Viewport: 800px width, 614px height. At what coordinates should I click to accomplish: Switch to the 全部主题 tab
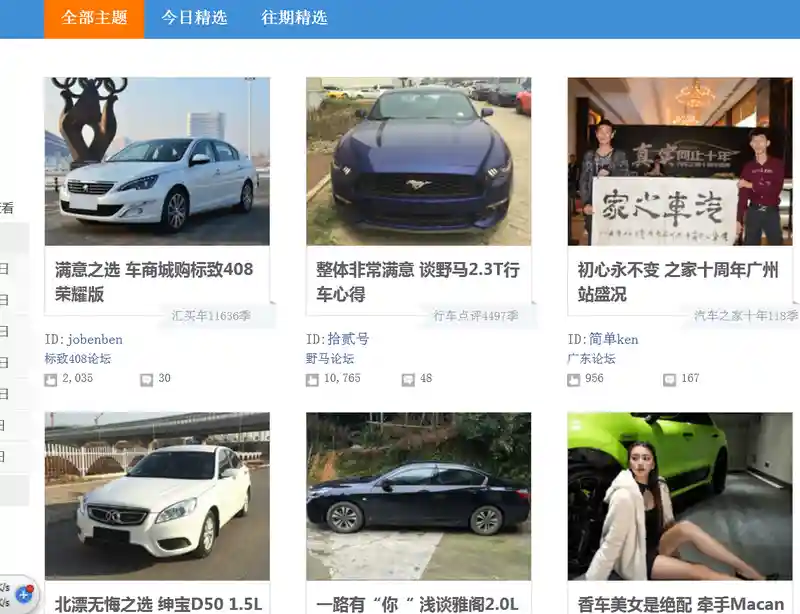click(x=94, y=18)
